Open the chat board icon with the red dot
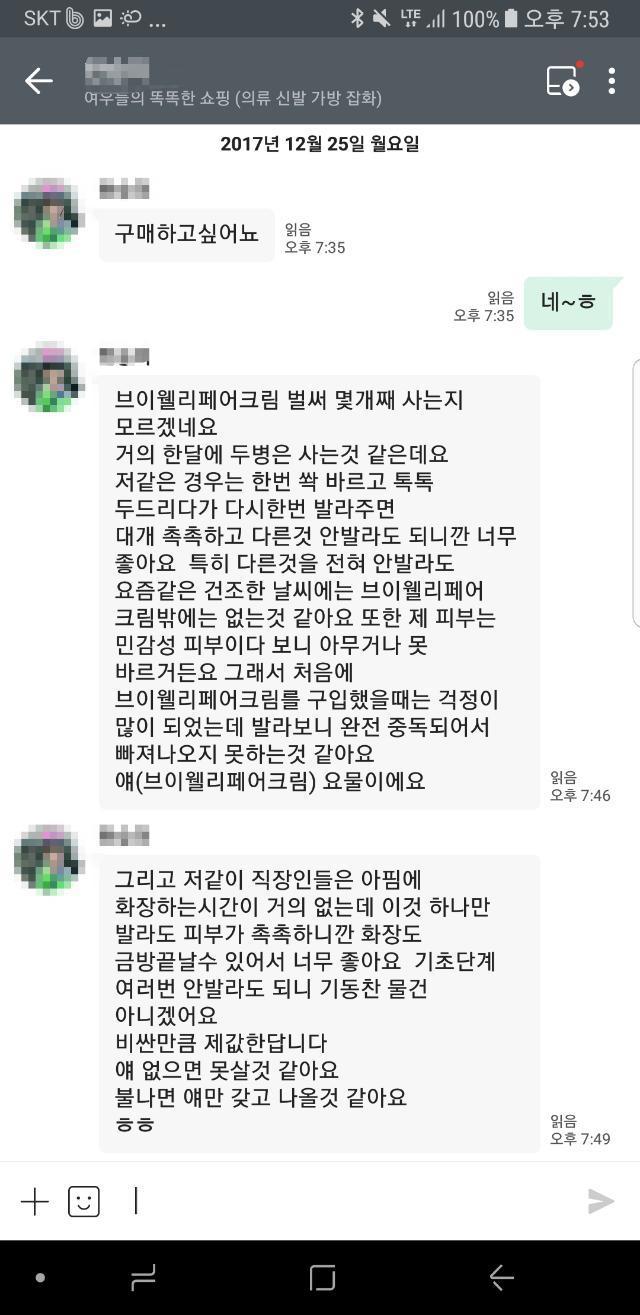Image resolution: width=640 pixels, height=1315 pixels. (563, 81)
